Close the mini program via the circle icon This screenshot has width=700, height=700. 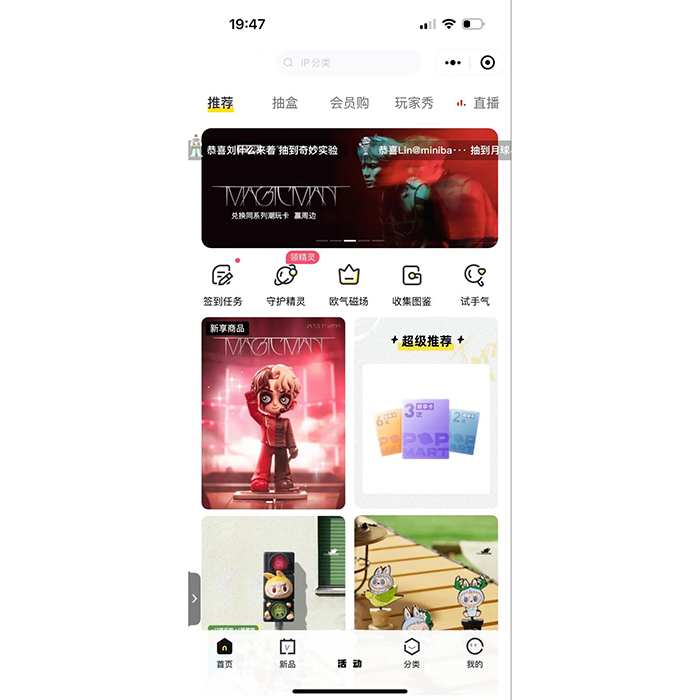(x=487, y=62)
